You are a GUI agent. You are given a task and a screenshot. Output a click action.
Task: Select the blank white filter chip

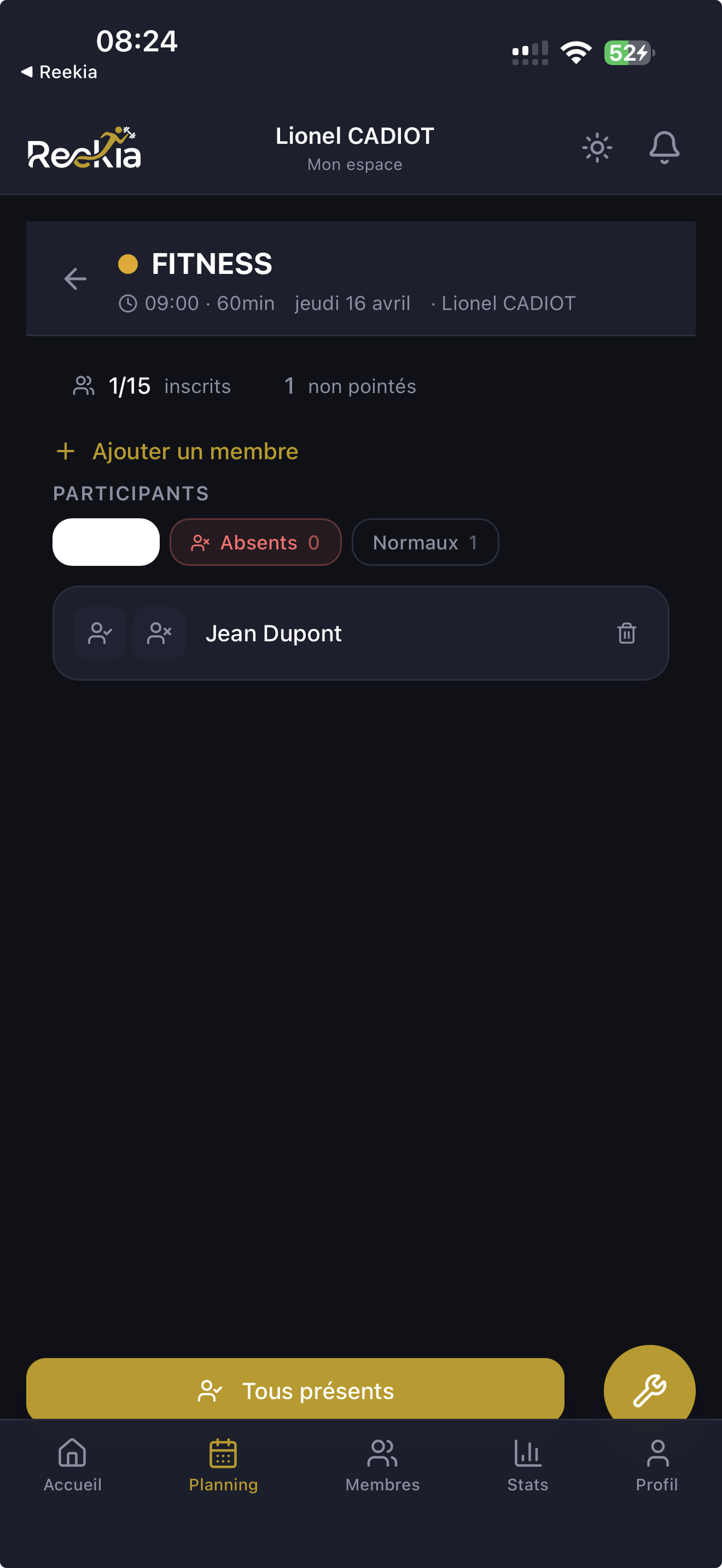point(106,542)
